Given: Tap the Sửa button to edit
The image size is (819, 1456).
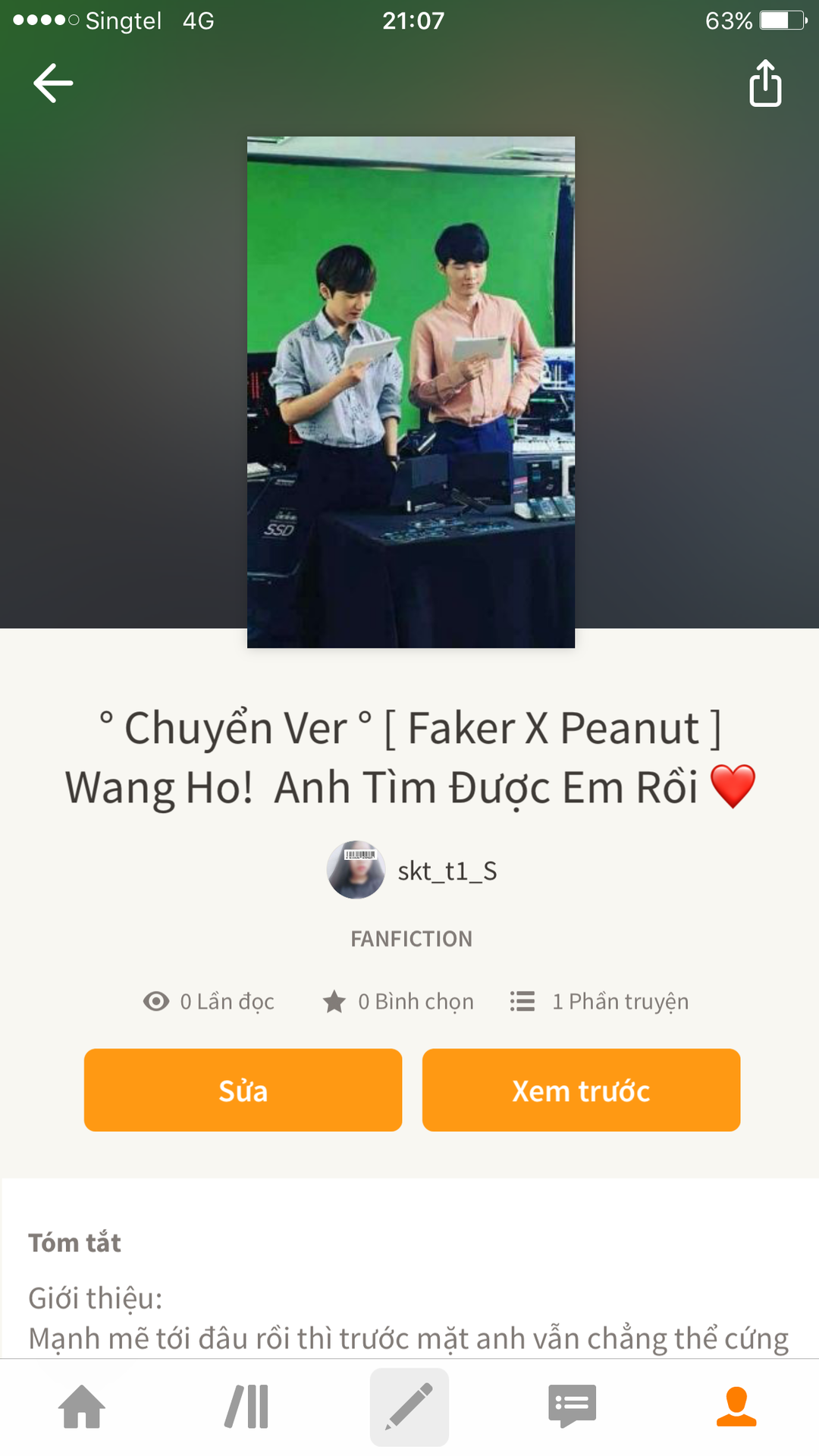Looking at the screenshot, I should tap(243, 1090).
